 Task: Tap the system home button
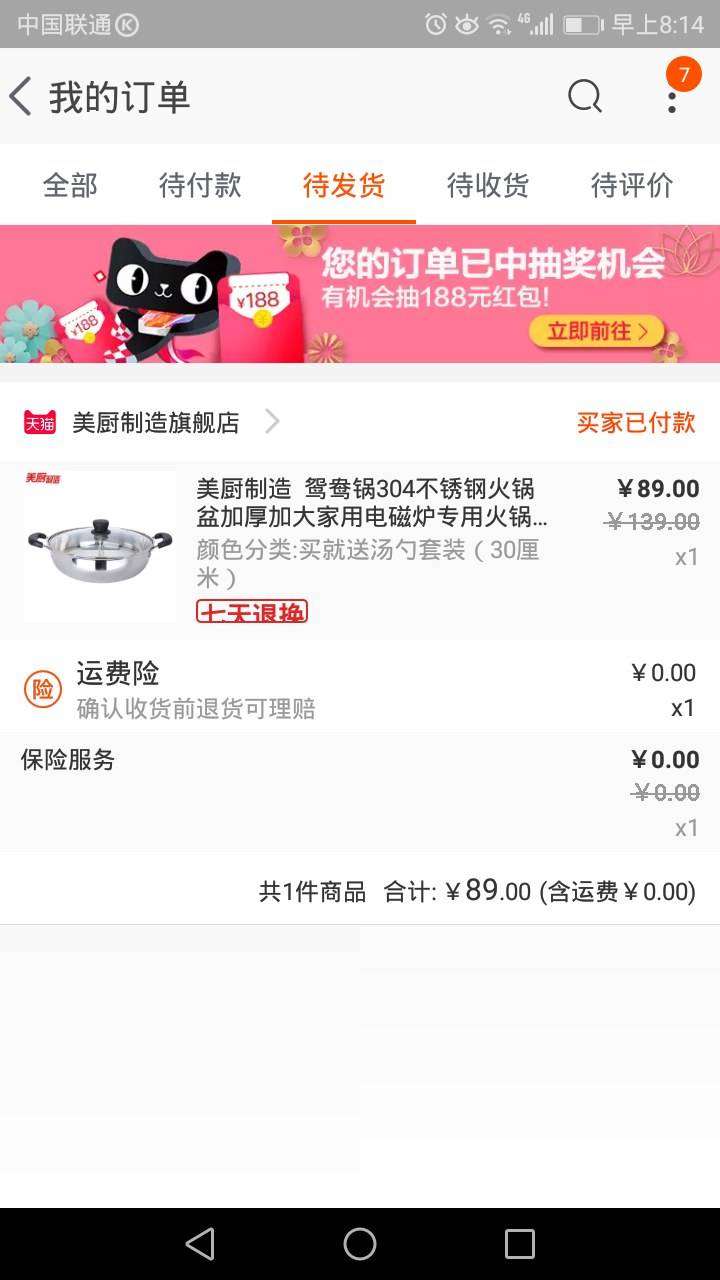(x=360, y=1244)
